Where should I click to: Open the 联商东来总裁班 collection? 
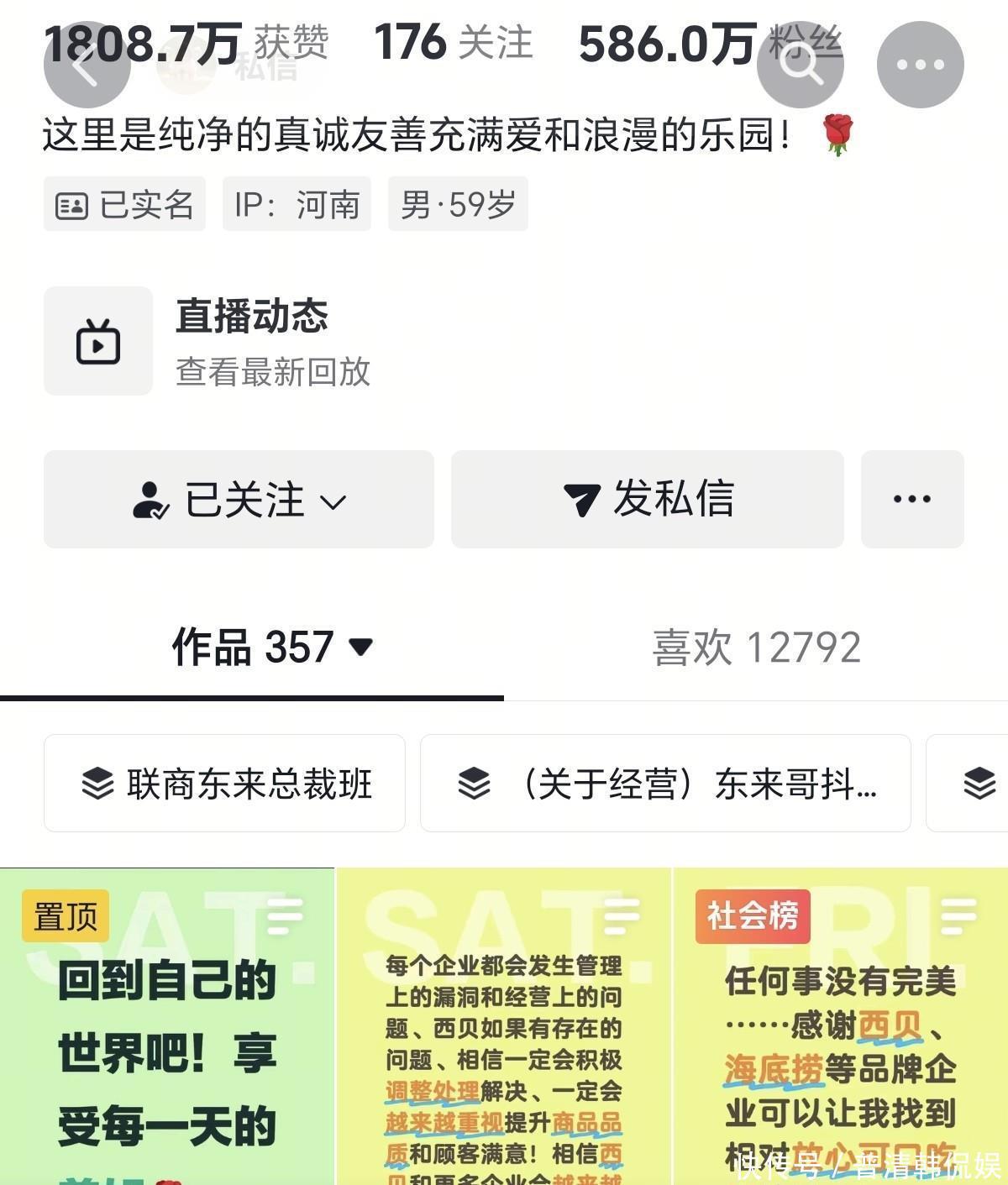[225, 784]
